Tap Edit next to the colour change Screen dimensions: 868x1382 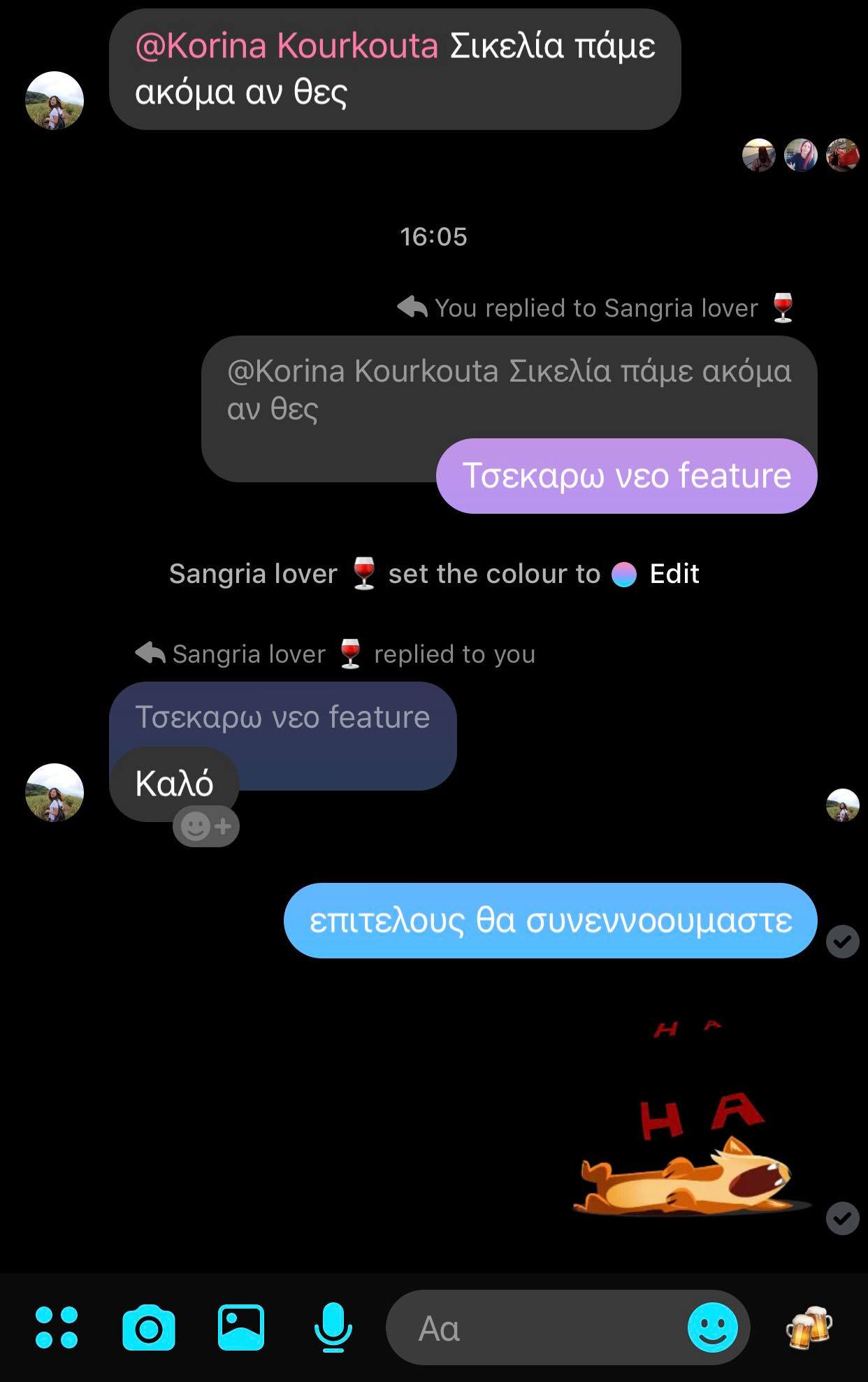674,574
